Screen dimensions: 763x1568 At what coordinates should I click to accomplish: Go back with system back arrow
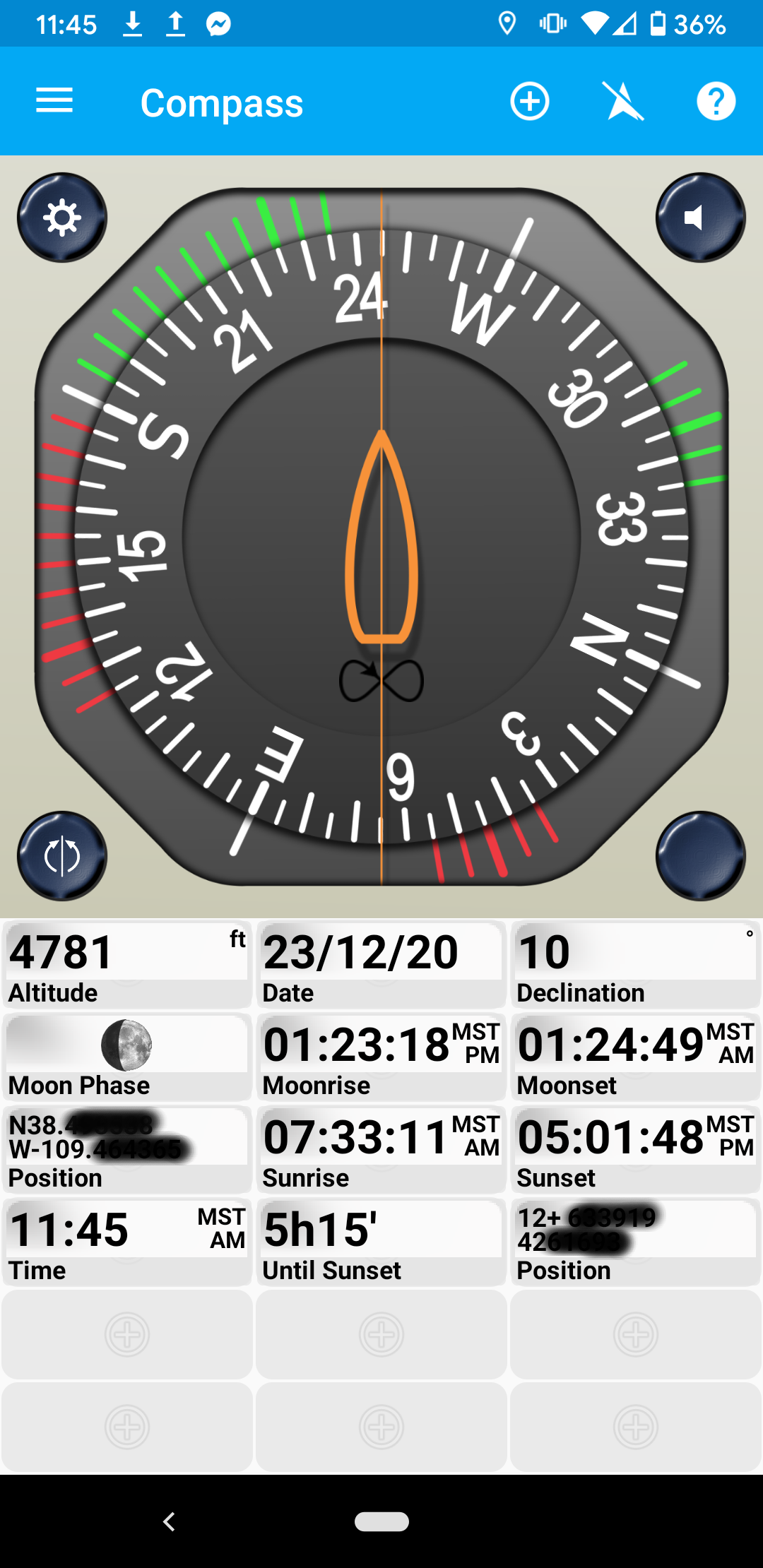tap(169, 1521)
